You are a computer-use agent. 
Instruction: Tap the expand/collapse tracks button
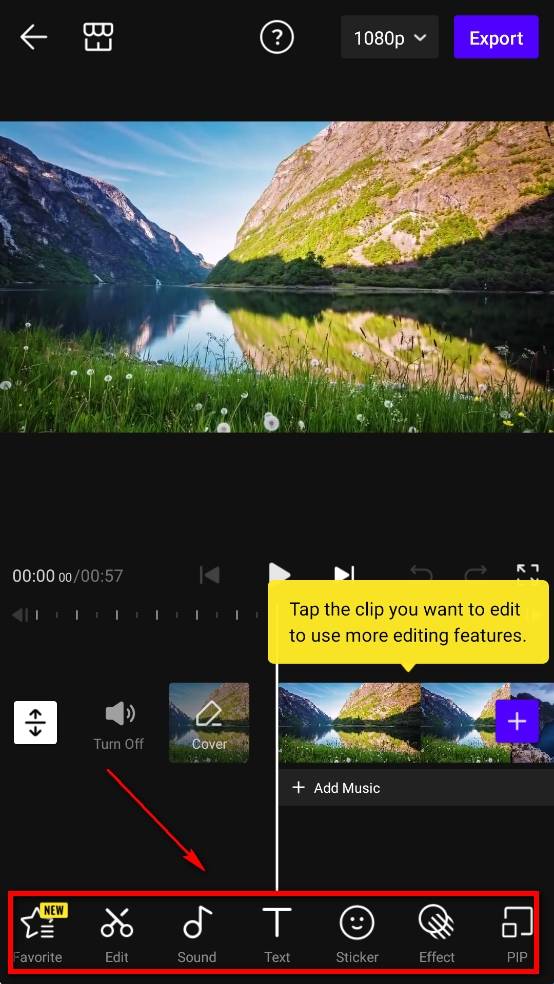pyautogui.click(x=35, y=722)
